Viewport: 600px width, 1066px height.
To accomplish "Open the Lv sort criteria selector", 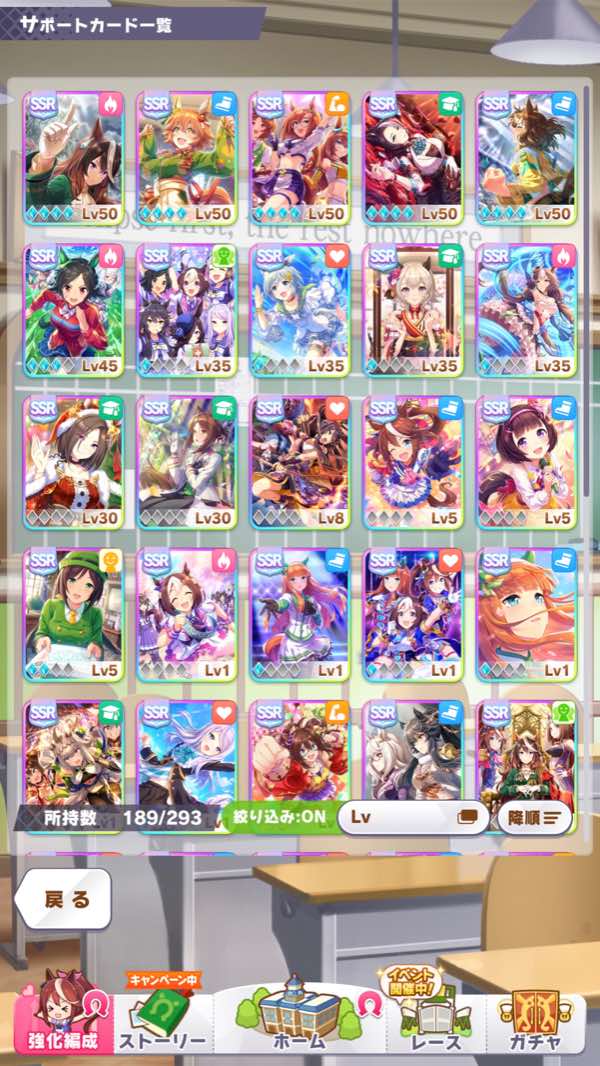I will tap(412, 817).
